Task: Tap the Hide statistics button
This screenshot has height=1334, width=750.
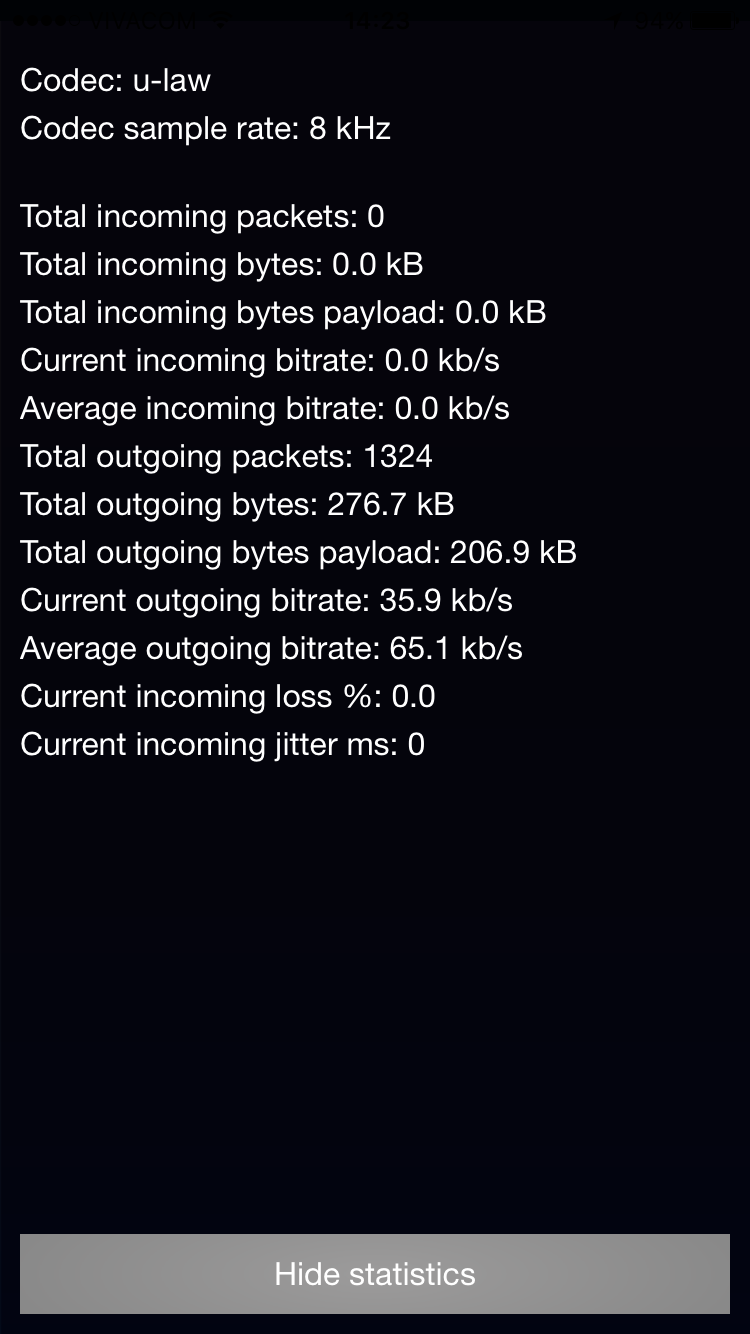Action: coord(375,1273)
